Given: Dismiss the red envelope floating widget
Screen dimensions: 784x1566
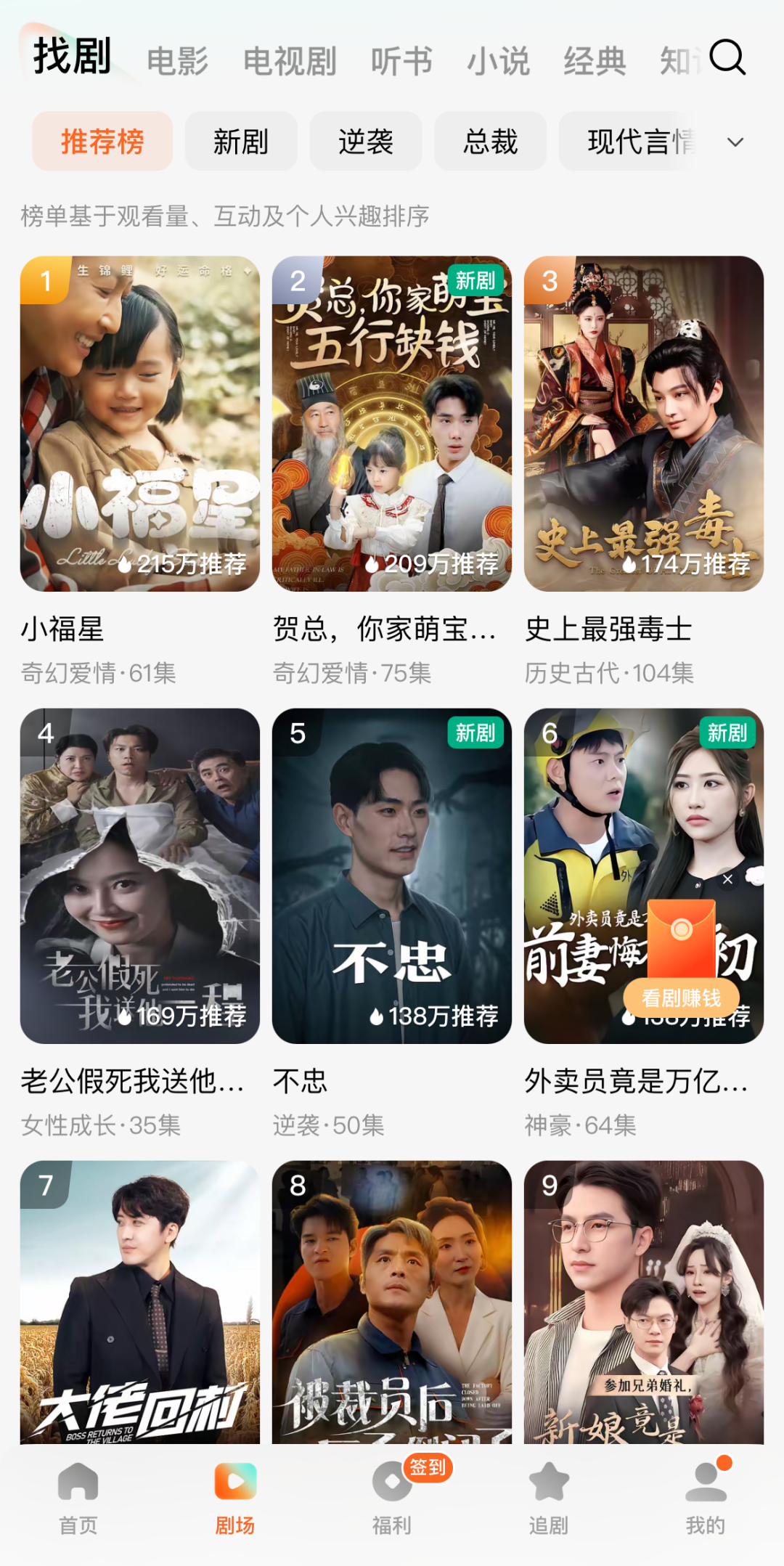Looking at the screenshot, I should [x=727, y=879].
